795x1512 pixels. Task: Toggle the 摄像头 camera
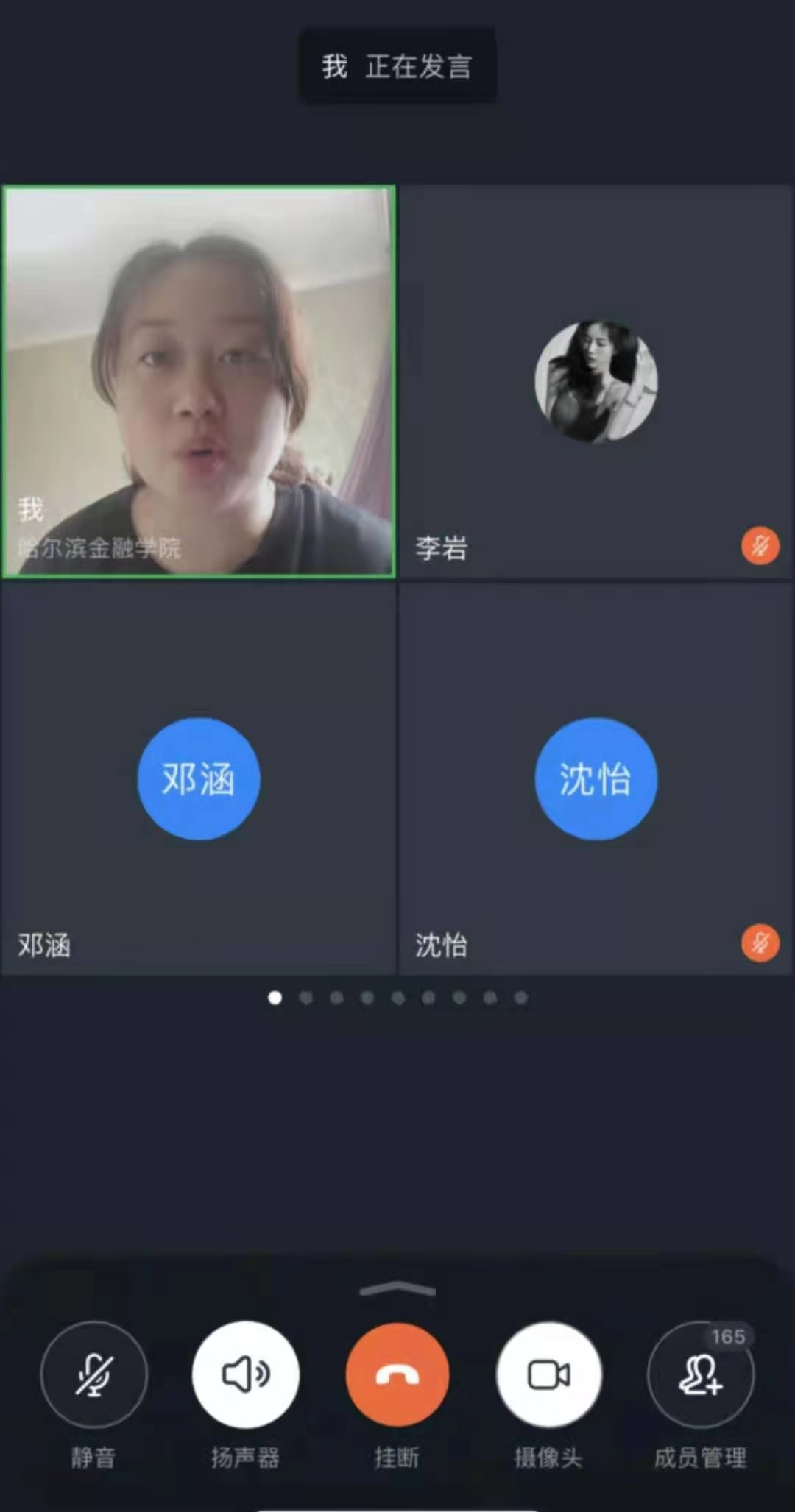(x=549, y=1374)
